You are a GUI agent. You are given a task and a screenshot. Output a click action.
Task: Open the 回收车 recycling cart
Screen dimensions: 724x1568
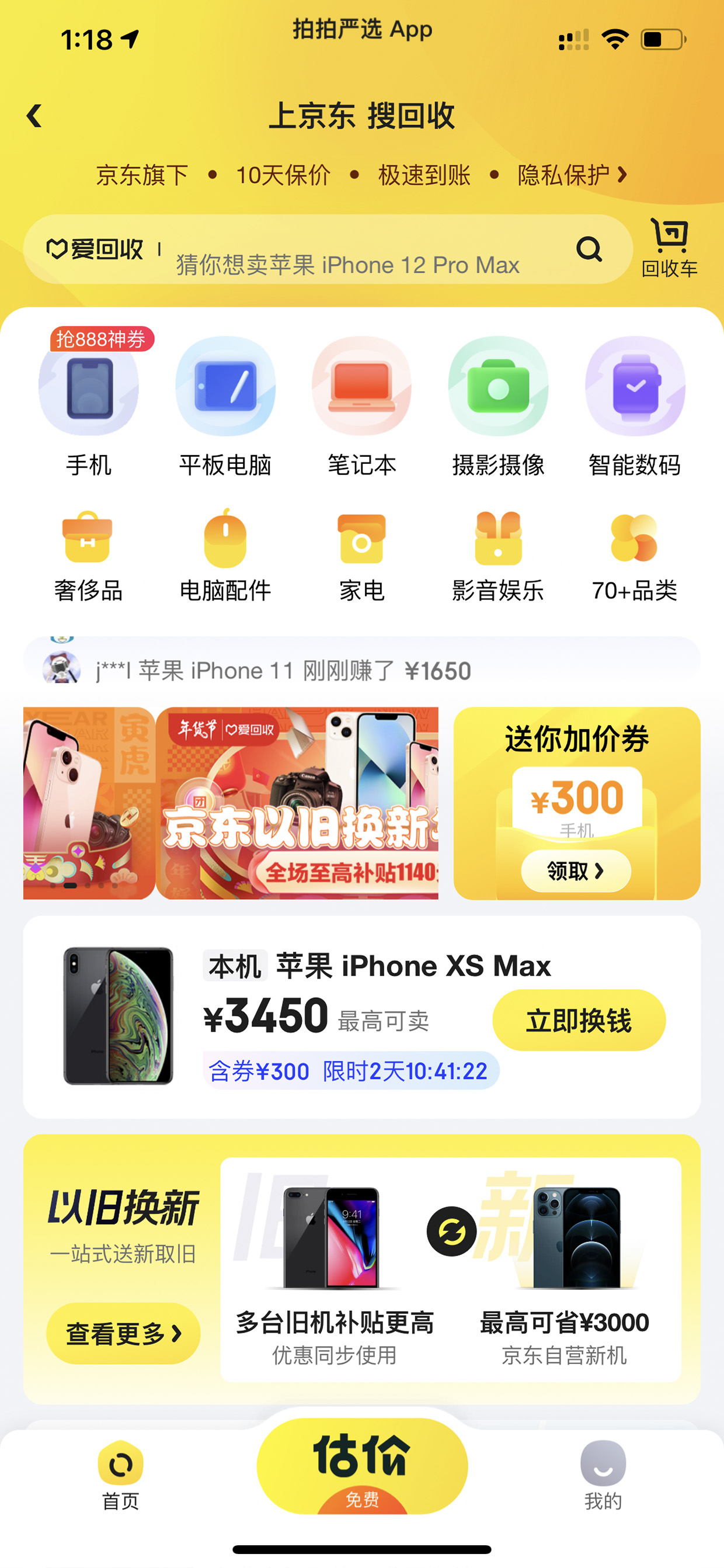point(669,248)
